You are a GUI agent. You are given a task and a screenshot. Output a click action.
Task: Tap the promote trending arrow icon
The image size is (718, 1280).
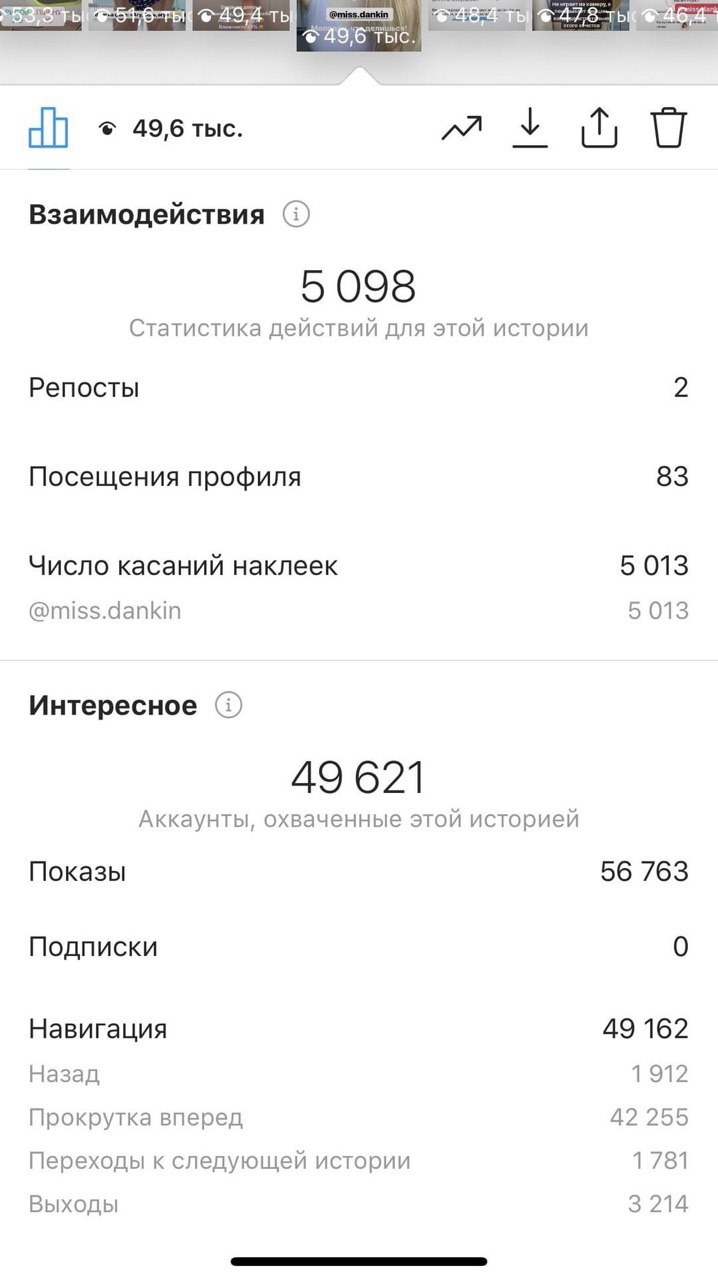(x=461, y=128)
